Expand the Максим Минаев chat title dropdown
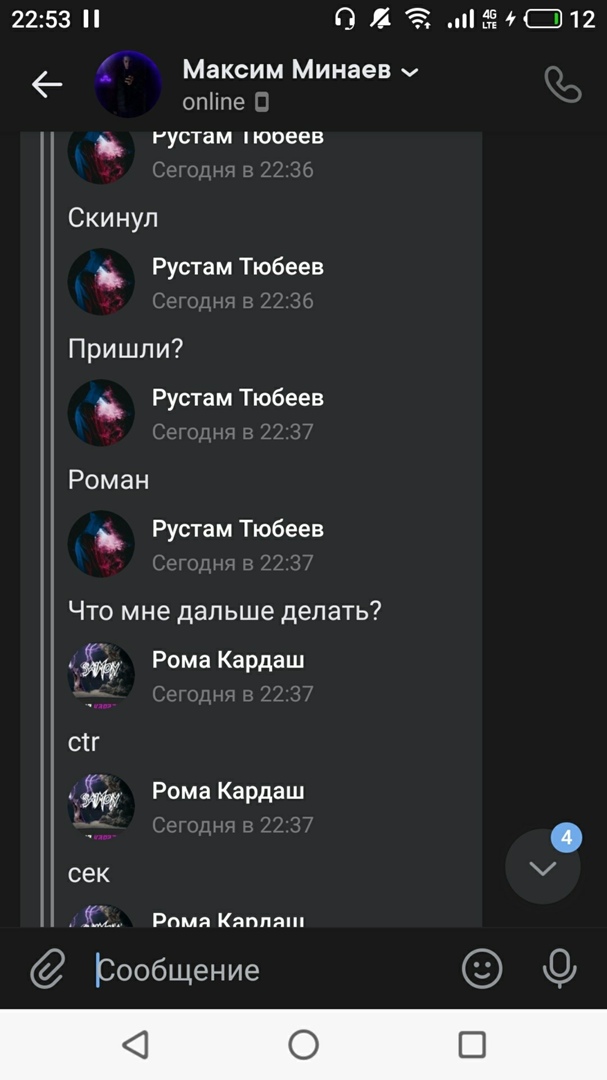This screenshot has width=607, height=1080. click(409, 71)
